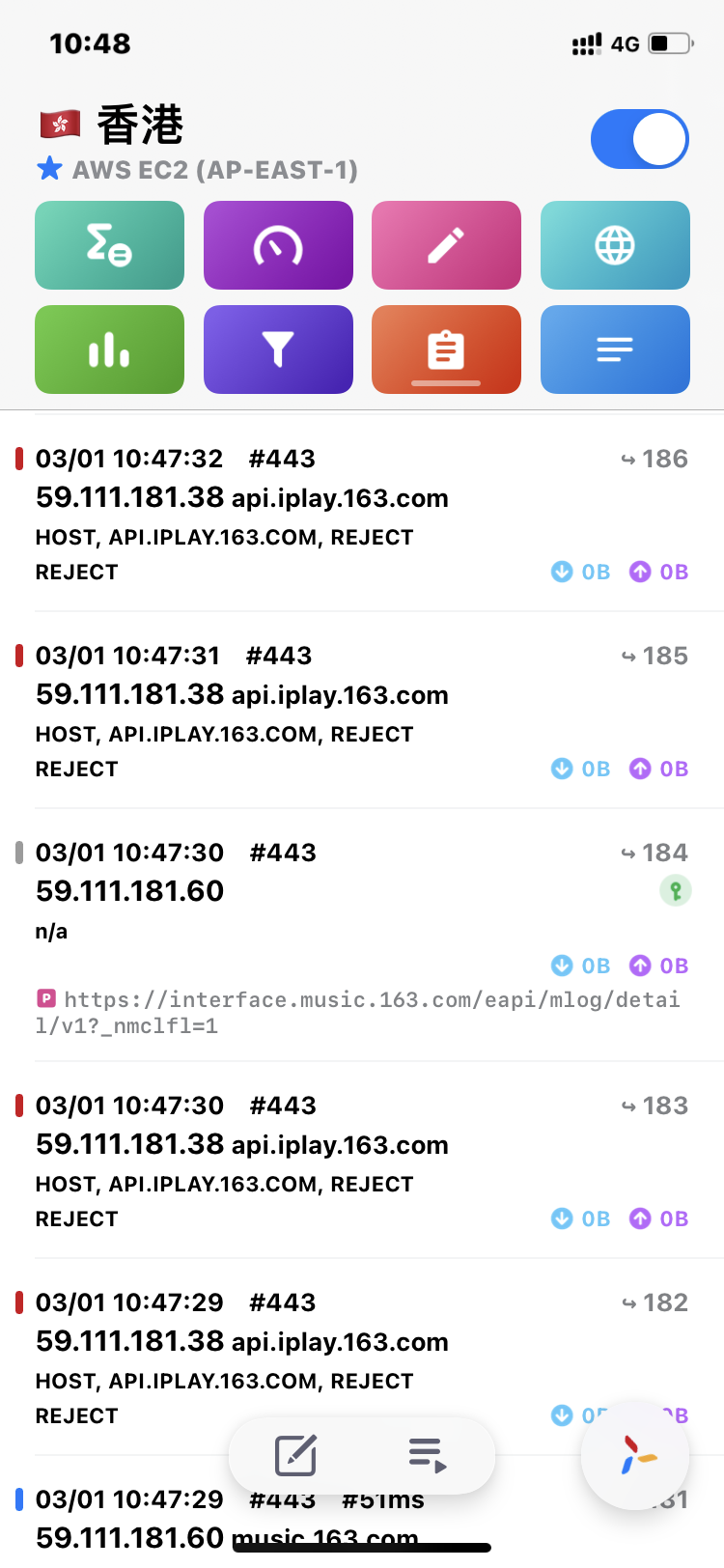
Task: Disable the blue capture toggle switch
Action: (x=640, y=139)
